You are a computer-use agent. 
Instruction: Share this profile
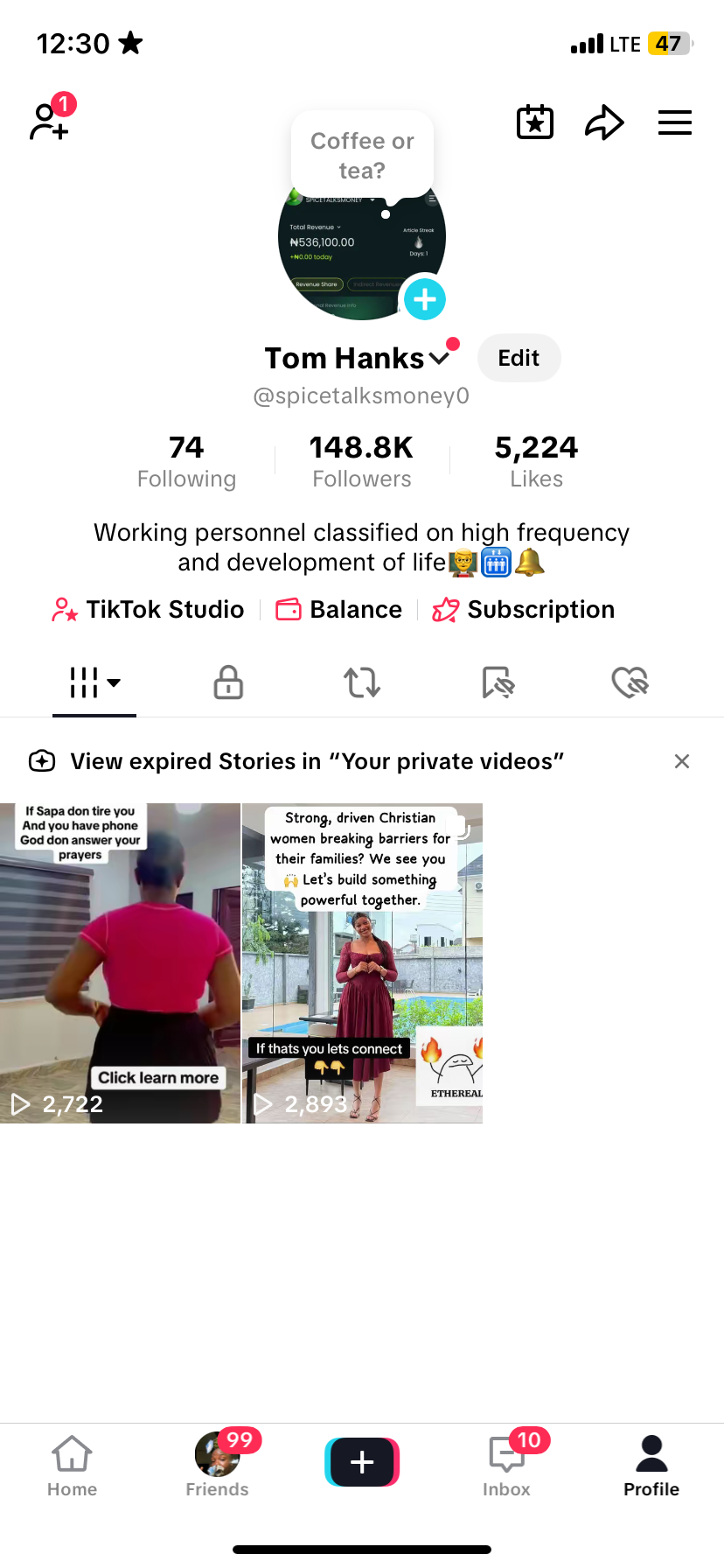(604, 122)
